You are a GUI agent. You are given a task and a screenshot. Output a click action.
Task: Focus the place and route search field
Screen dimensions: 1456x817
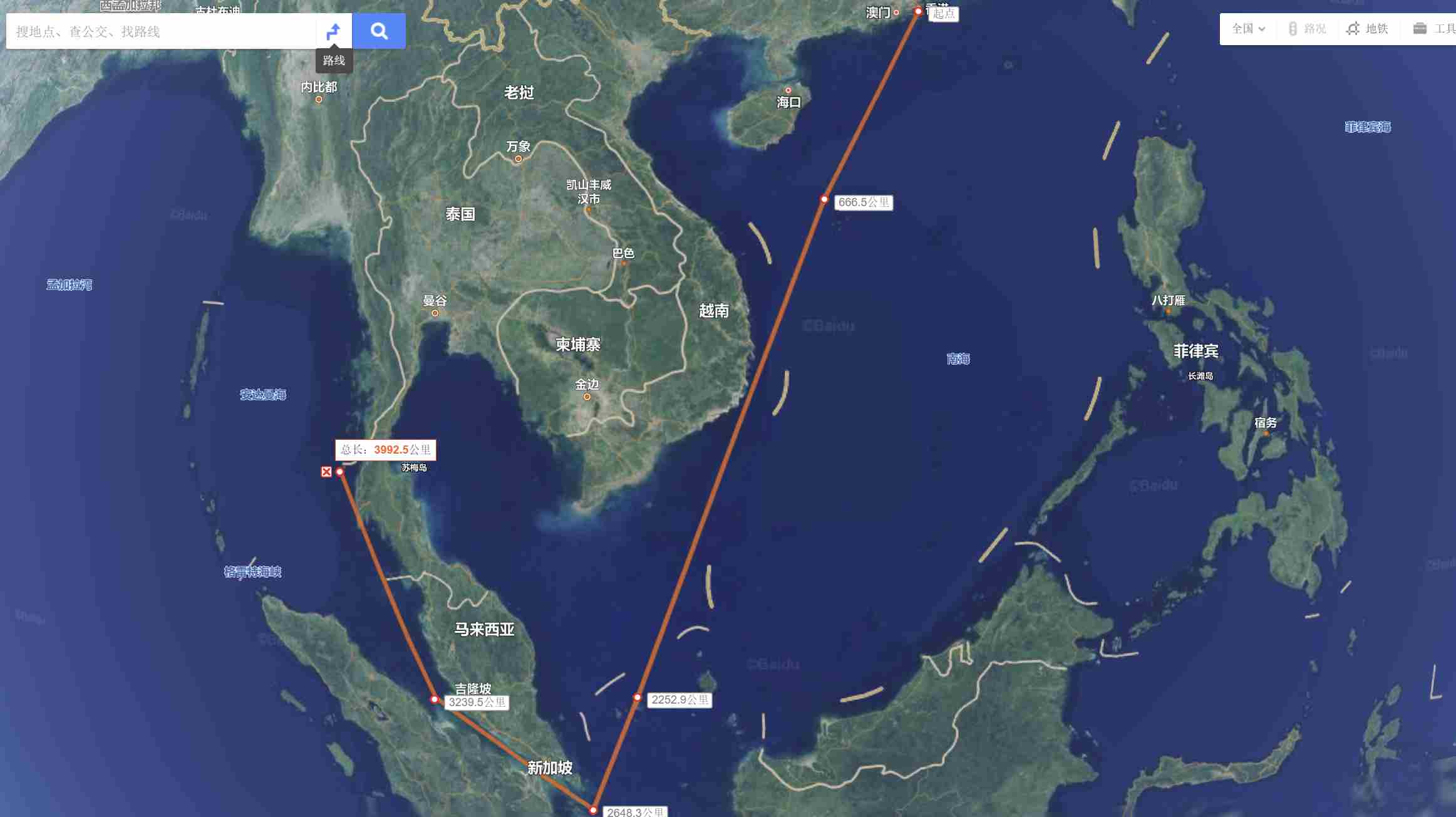160,31
